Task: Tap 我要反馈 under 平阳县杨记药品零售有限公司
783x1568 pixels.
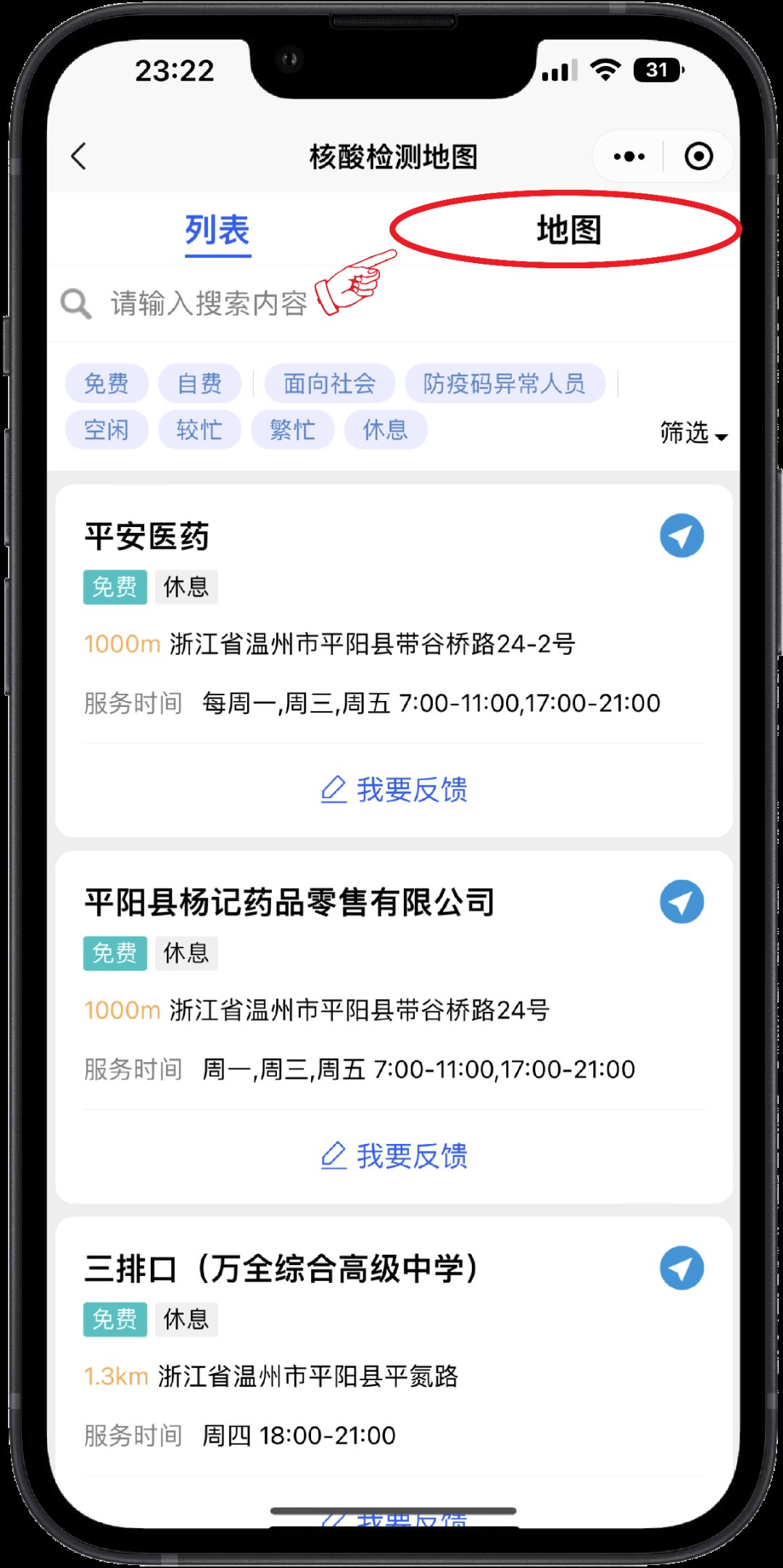Action: (x=394, y=1156)
